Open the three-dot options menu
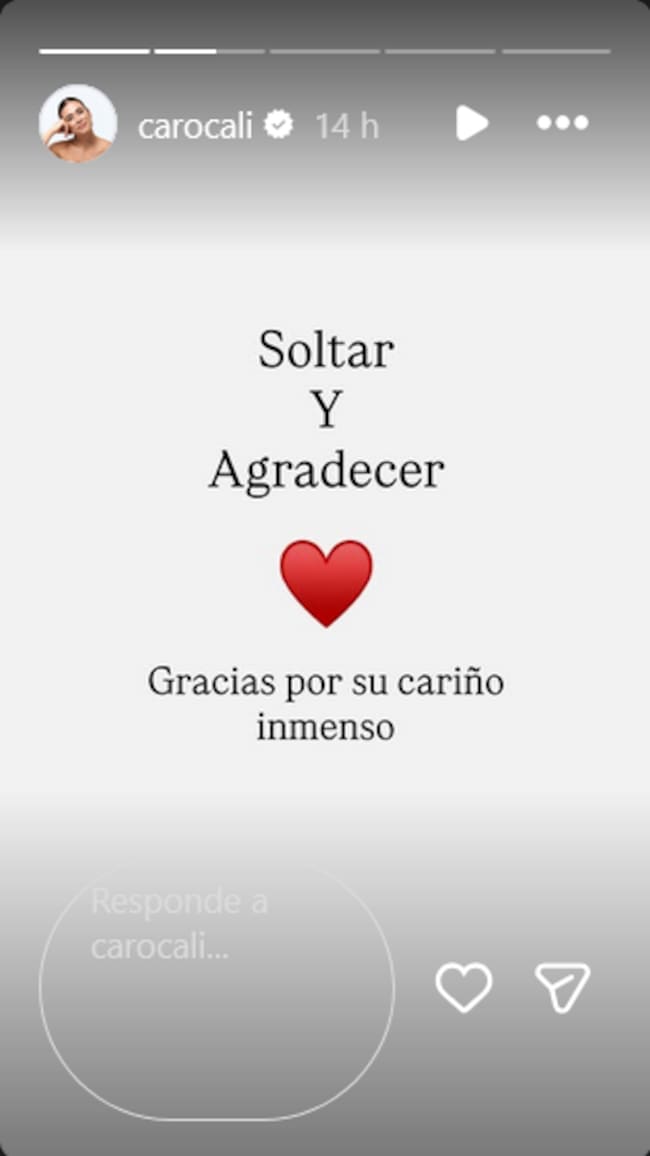 coord(562,123)
